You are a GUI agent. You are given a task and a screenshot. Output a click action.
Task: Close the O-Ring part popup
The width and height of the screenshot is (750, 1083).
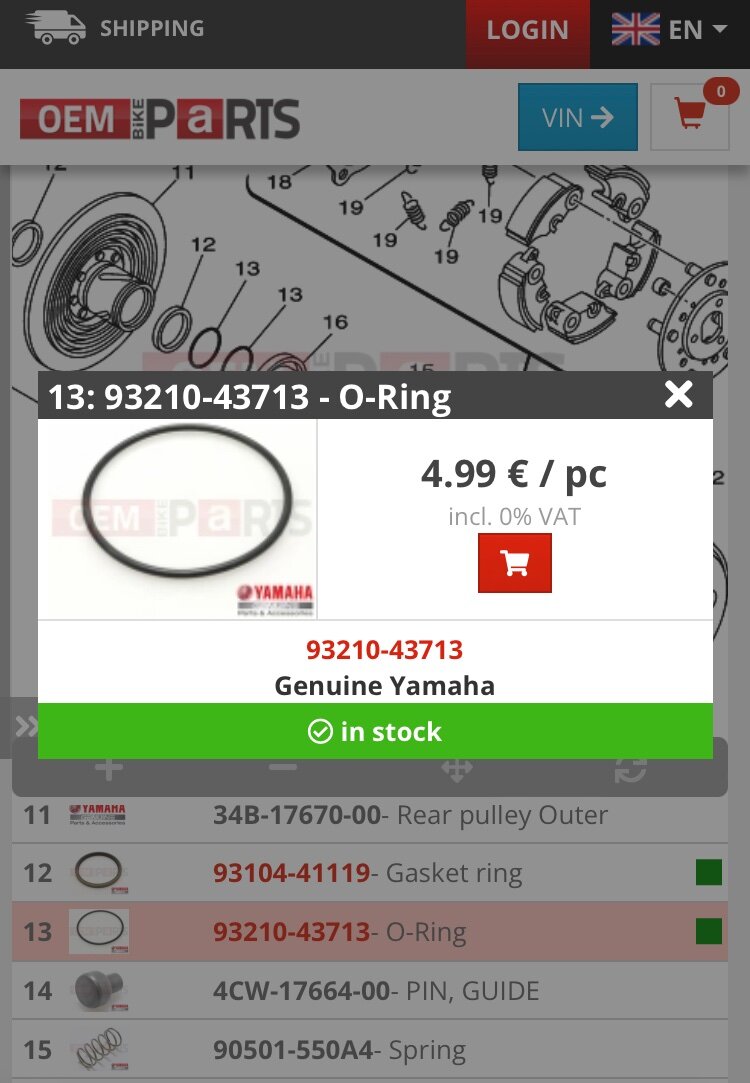(x=678, y=395)
